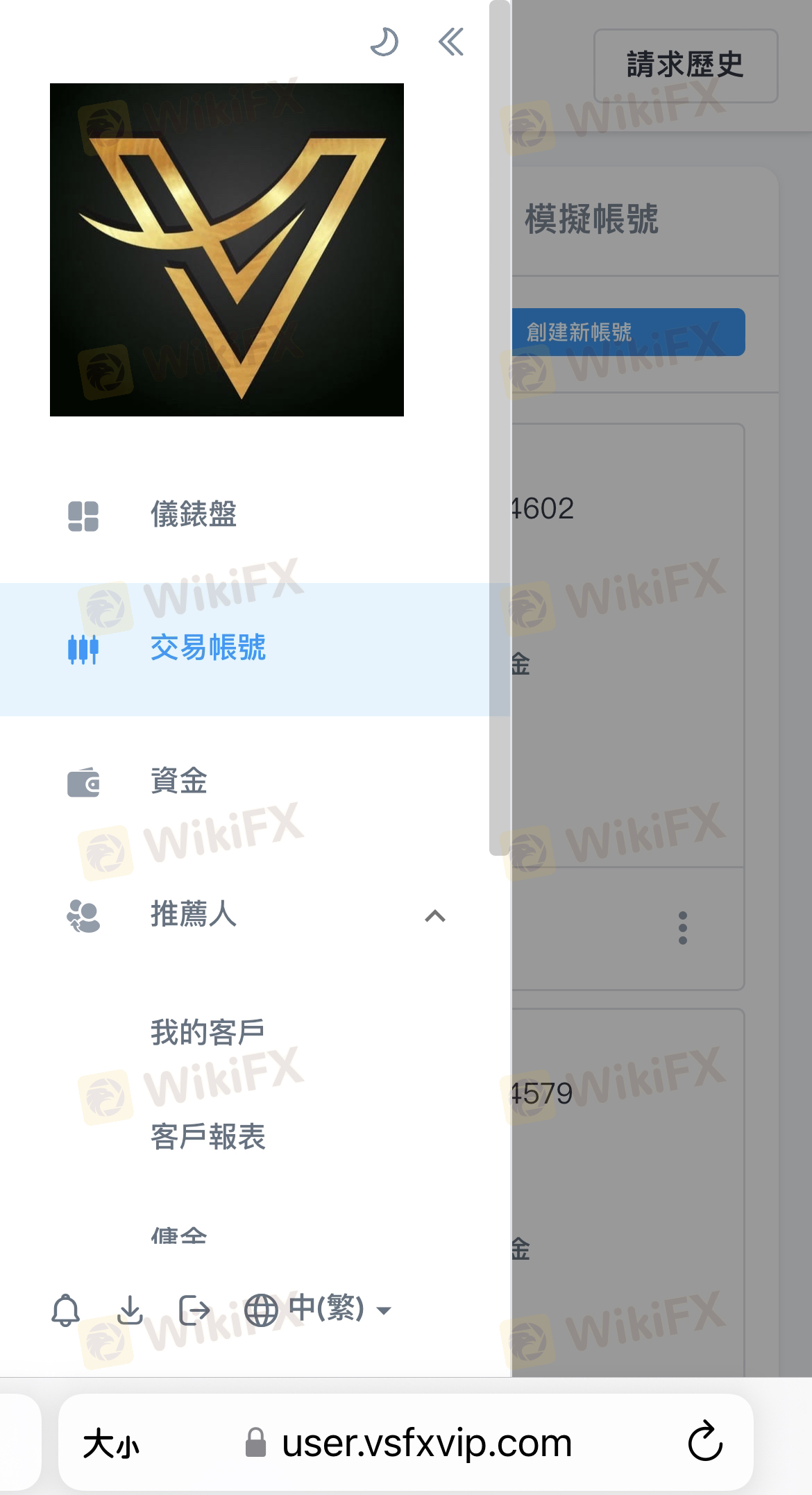Open 我的客戶 page
The height and width of the screenshot is (1495, 812).
click(208, 1033)
